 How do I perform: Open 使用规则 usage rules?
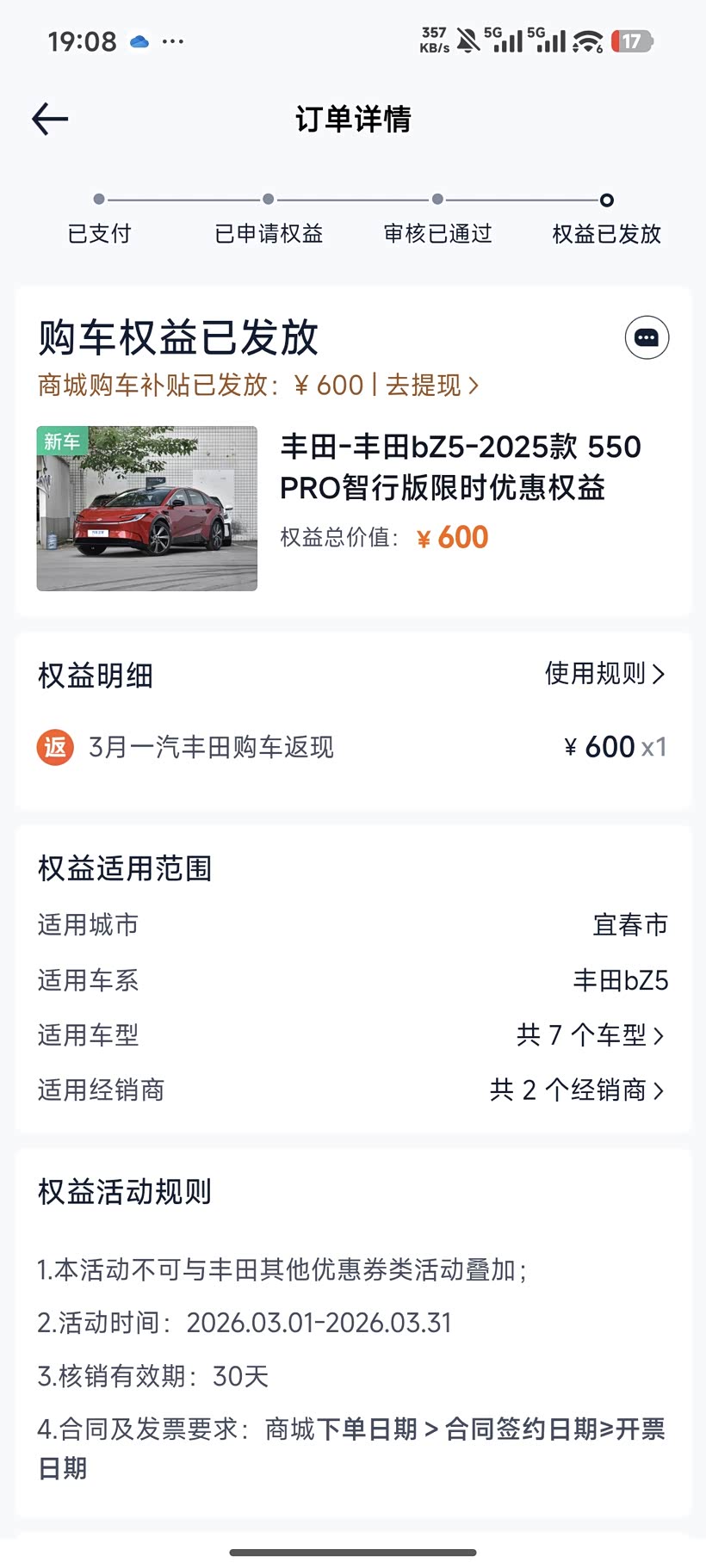[x=605, y=673]
